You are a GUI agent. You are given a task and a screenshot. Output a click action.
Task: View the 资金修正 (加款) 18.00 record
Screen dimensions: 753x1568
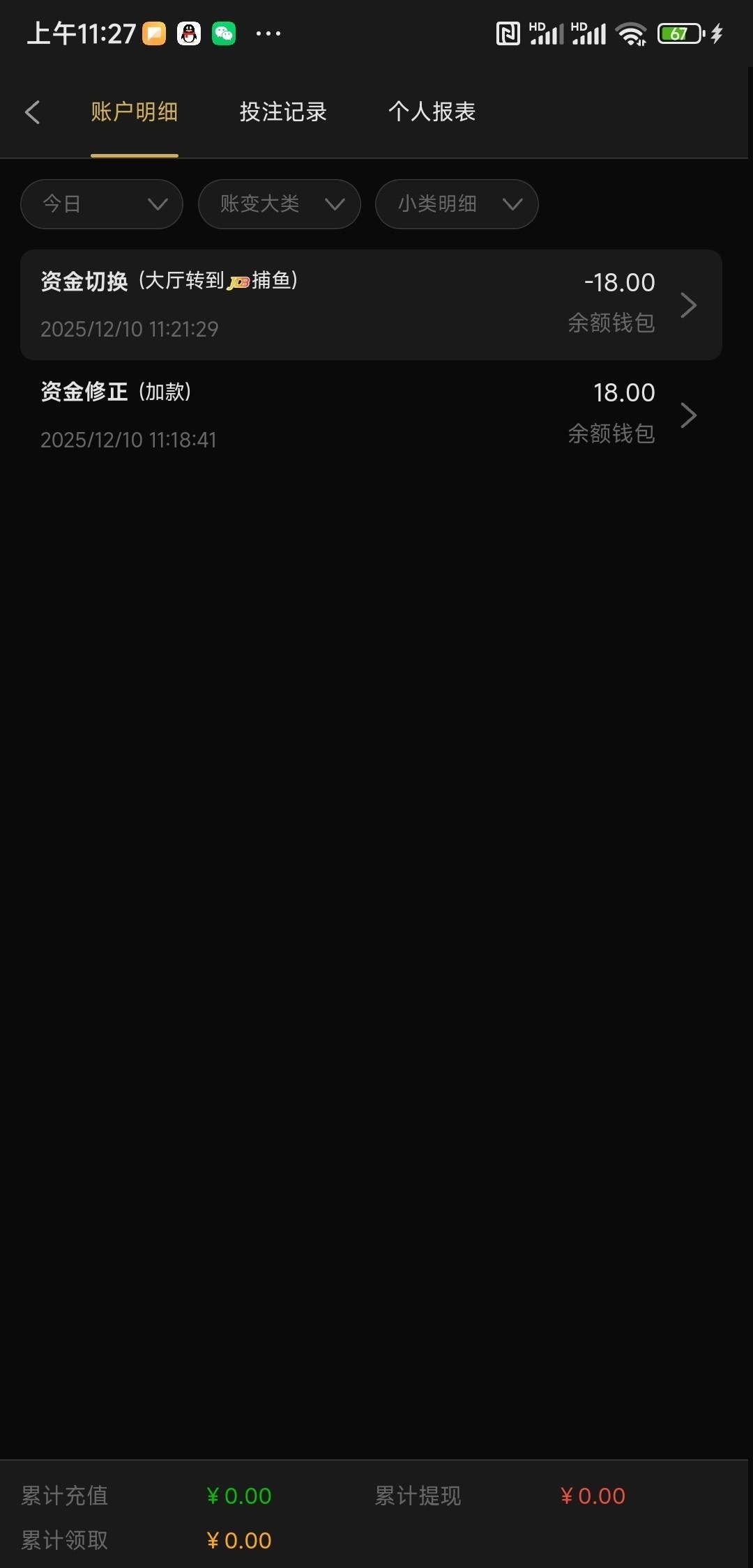[371, 415]
